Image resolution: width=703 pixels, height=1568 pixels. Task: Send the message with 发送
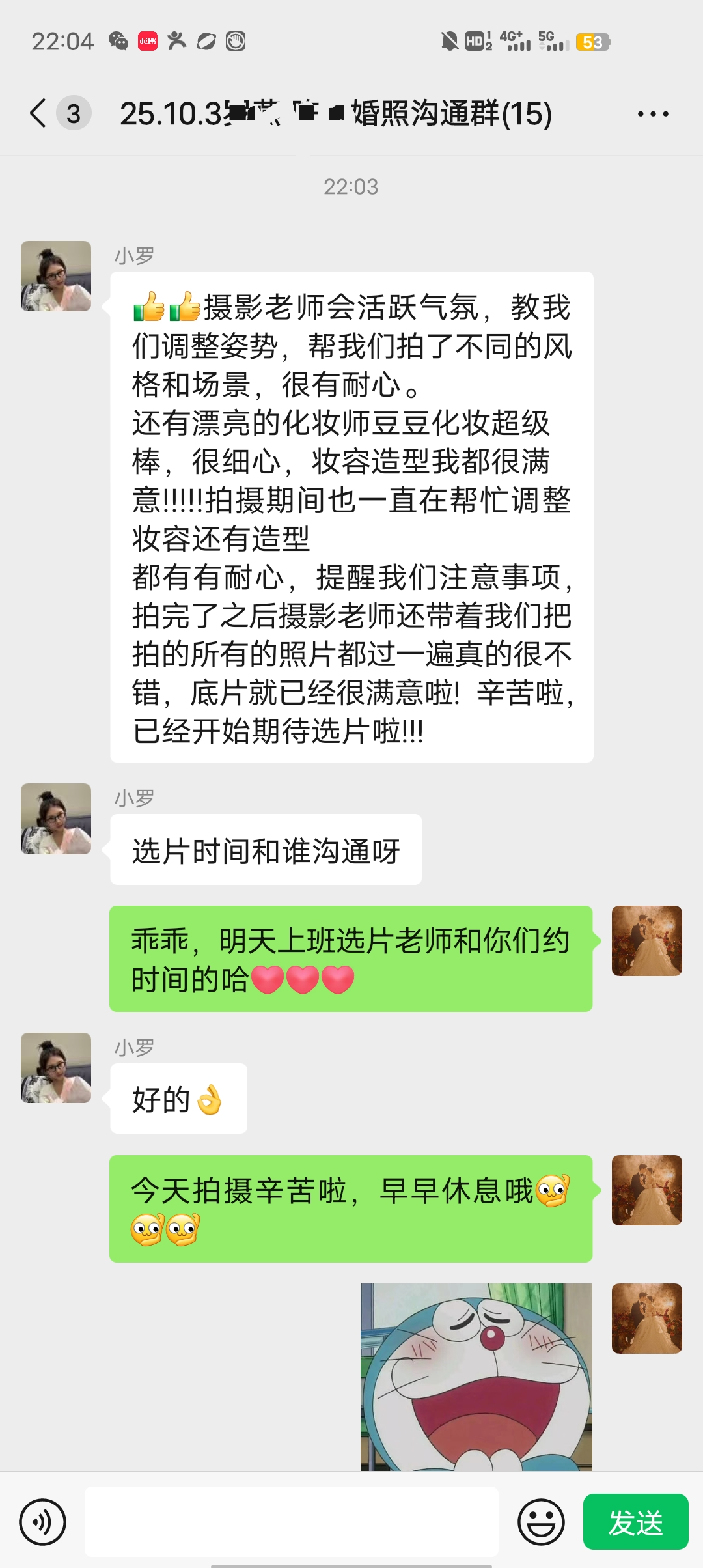point(635,1522)
